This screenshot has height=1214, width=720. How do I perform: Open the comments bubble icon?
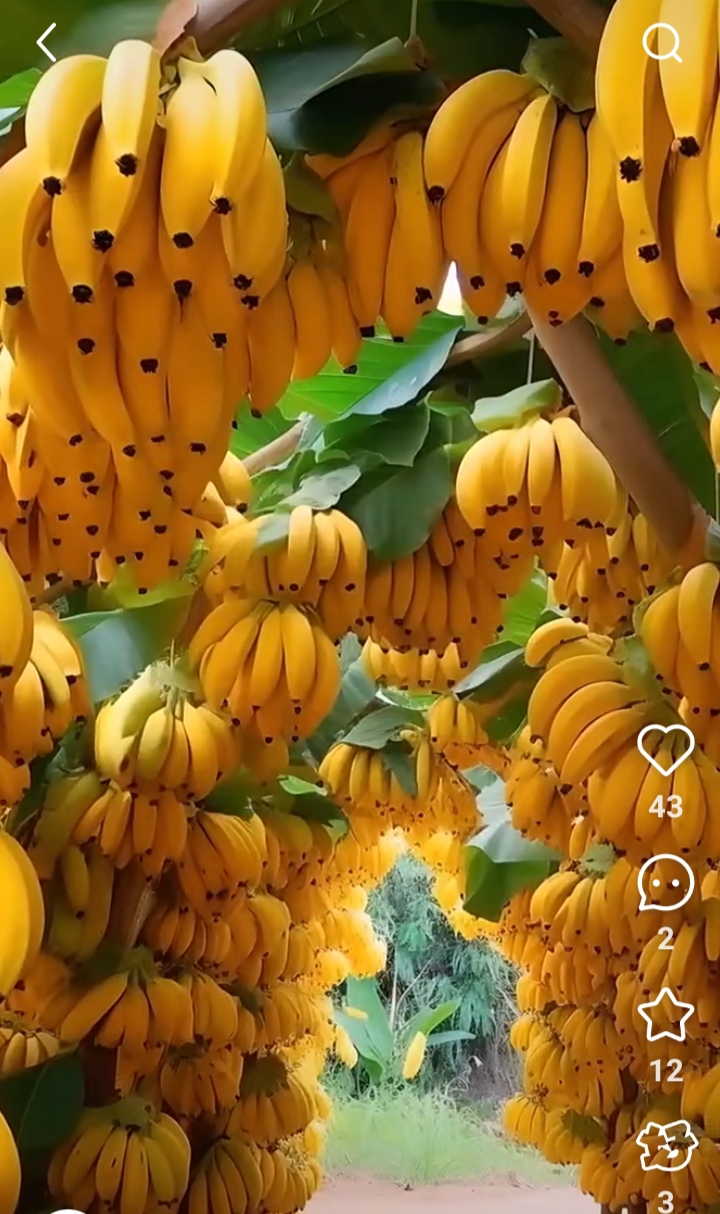666,883
